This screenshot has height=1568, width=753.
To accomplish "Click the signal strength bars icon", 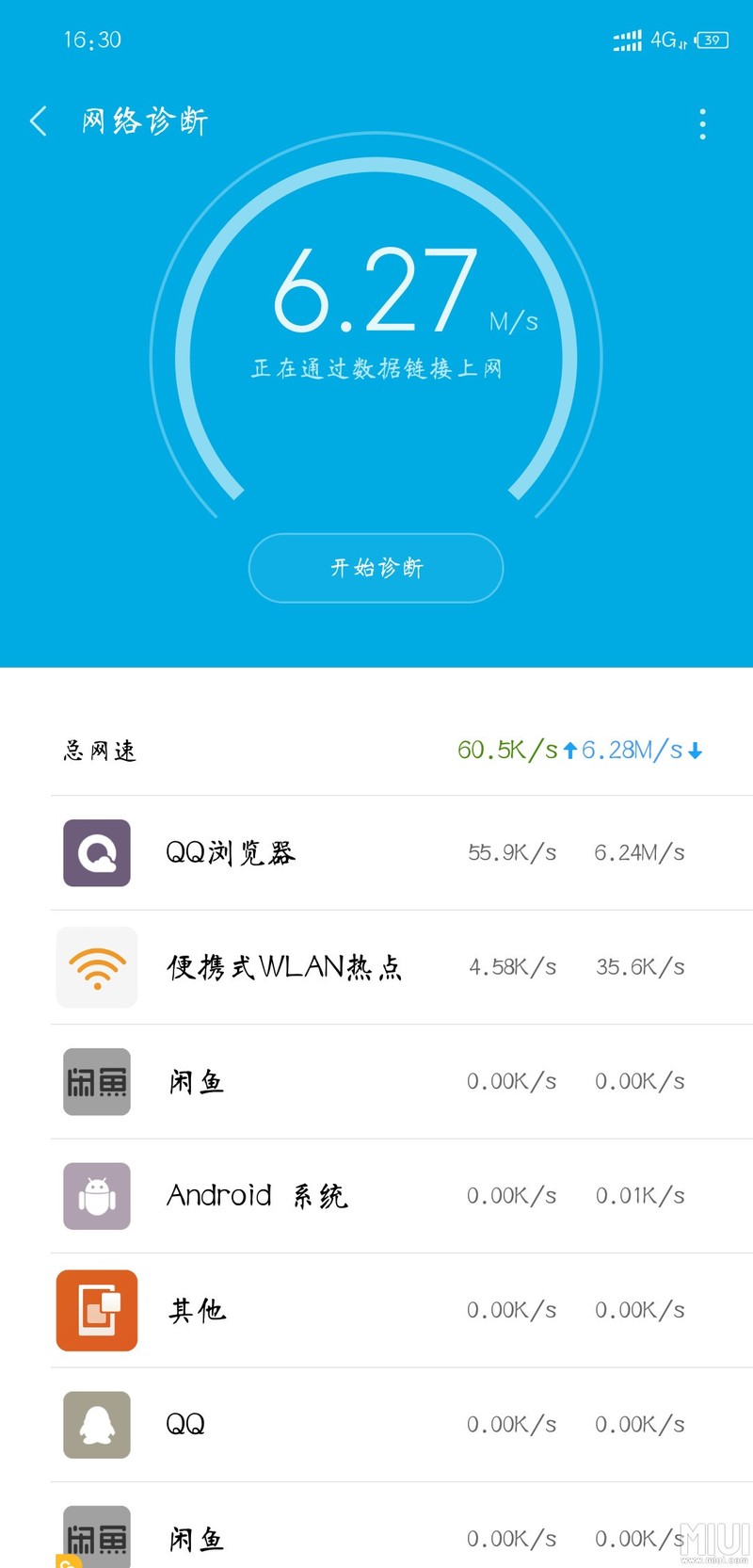I will click(627, 40).
